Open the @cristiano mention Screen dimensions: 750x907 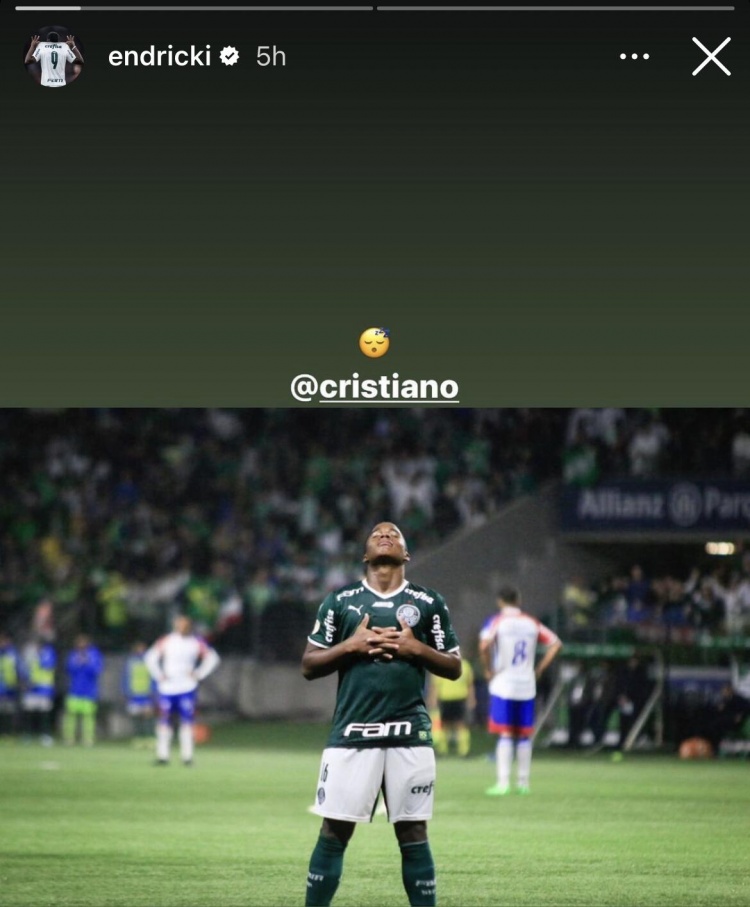pos(375,387)
